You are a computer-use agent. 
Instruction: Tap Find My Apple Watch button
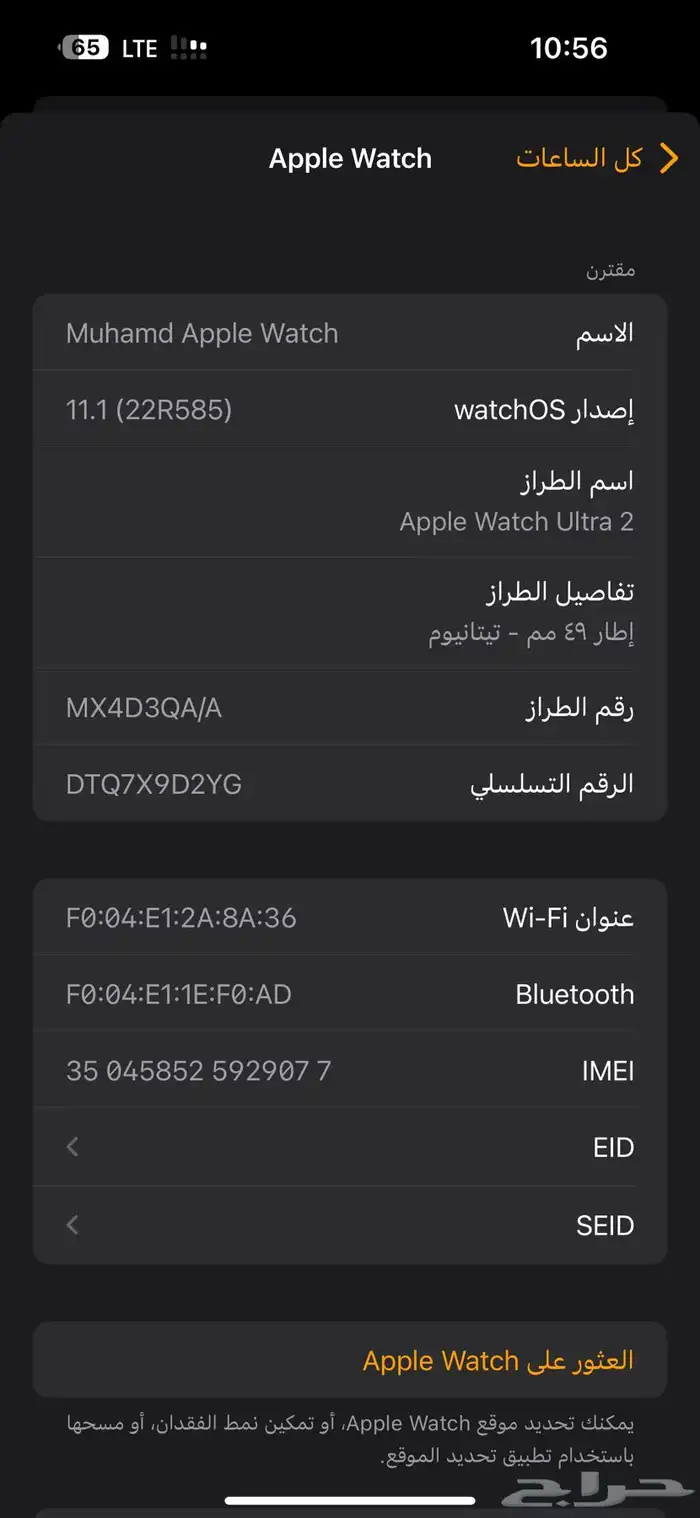497,1360
